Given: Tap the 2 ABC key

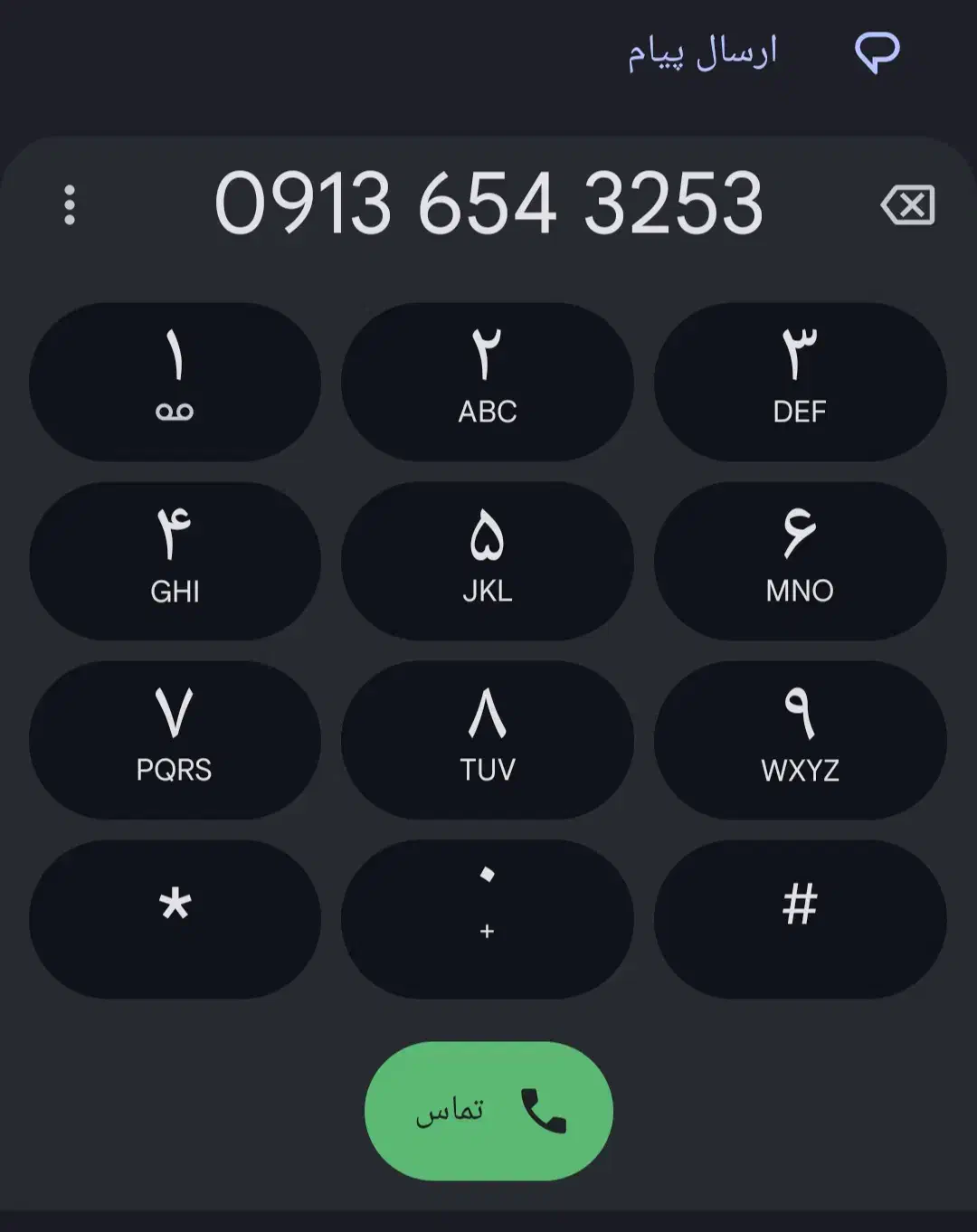Looking at the screenshot, I should pyautogui.click(x=487, y=382).
